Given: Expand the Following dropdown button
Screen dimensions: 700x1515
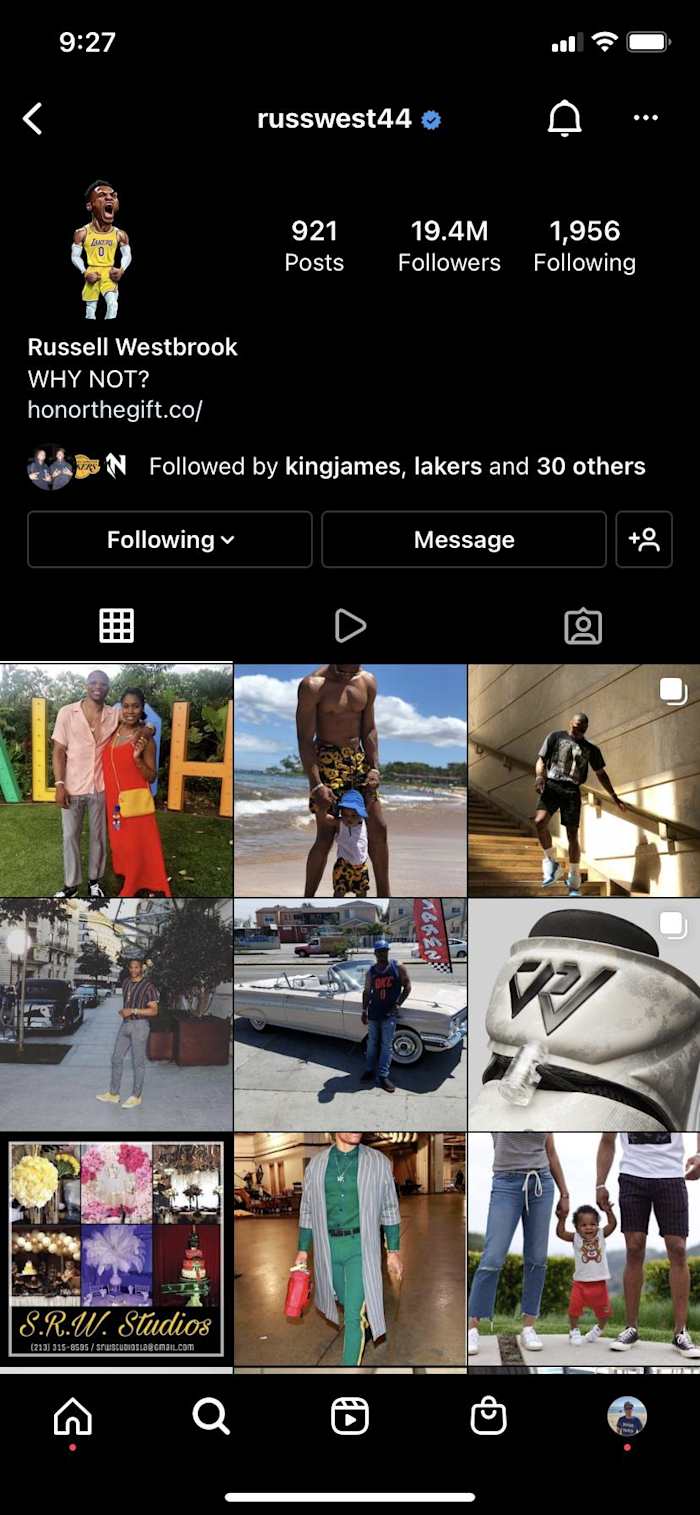Looking at the screenshot, I should pyautogui.click(x=170, y=540).
